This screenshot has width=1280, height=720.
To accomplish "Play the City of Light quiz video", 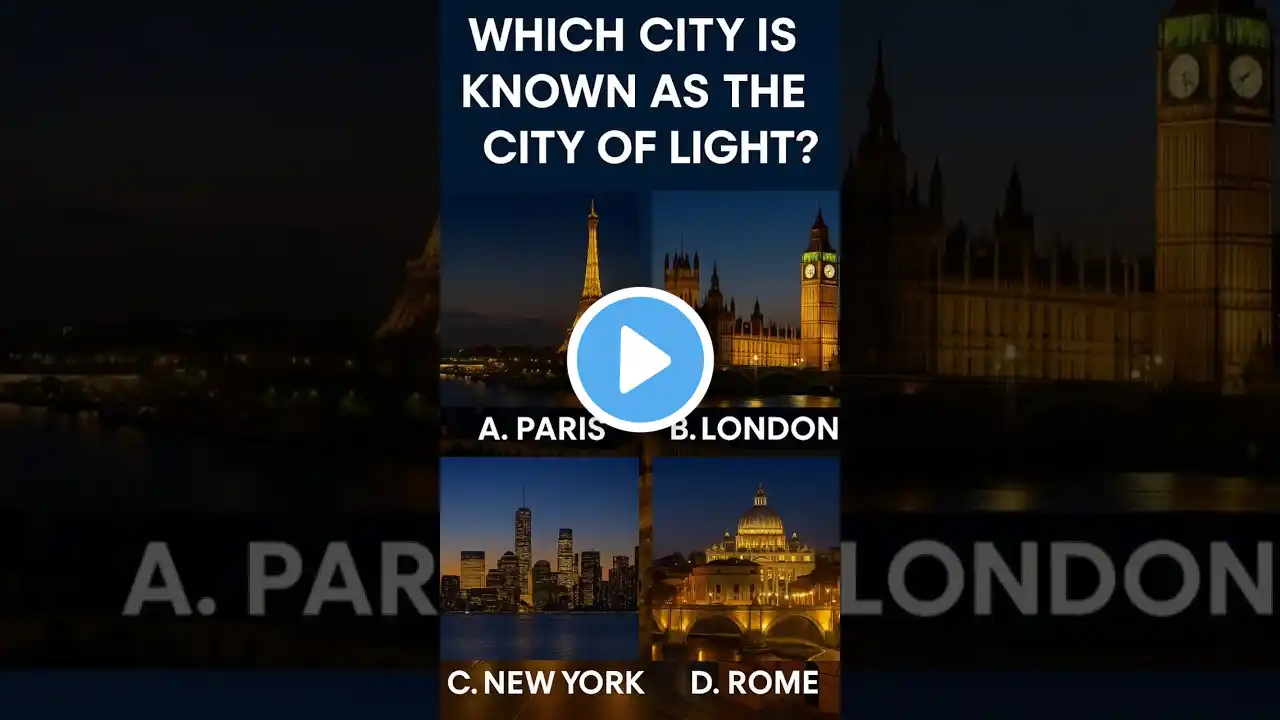I will (640, 360).
